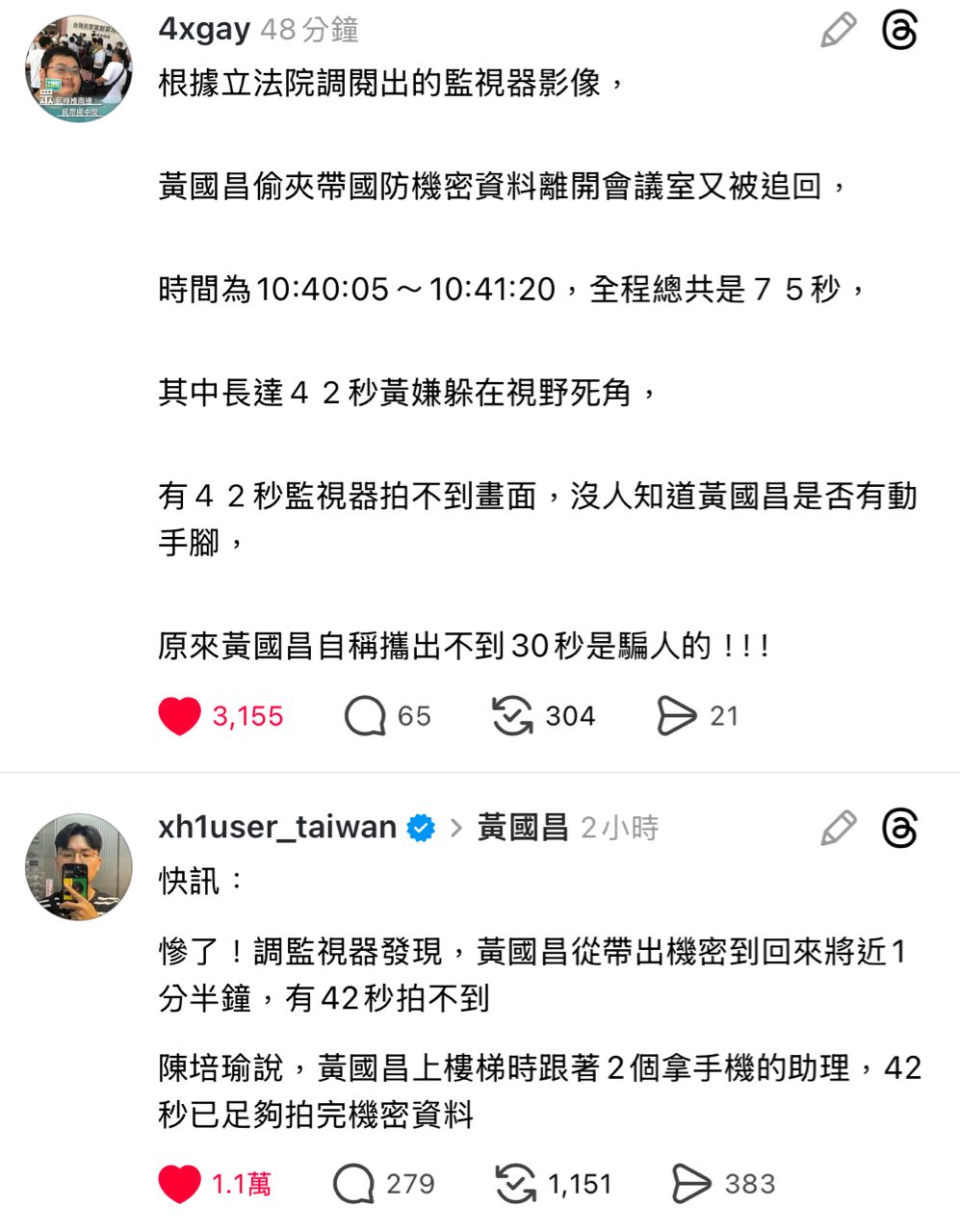The width and height of the screenshot is (960, 1232).
Task: Repost 4xgay's post
Action: pos(512,716)
